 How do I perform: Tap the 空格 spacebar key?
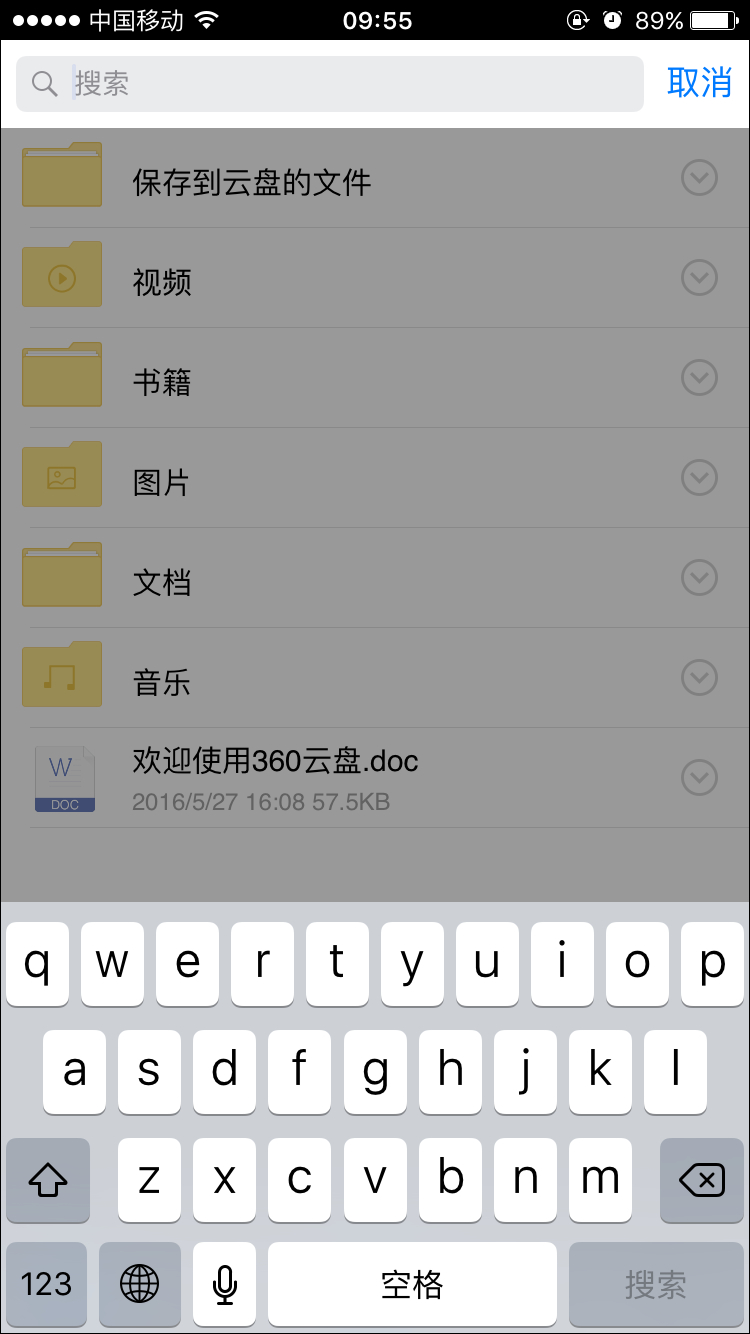pos(412,1285)
